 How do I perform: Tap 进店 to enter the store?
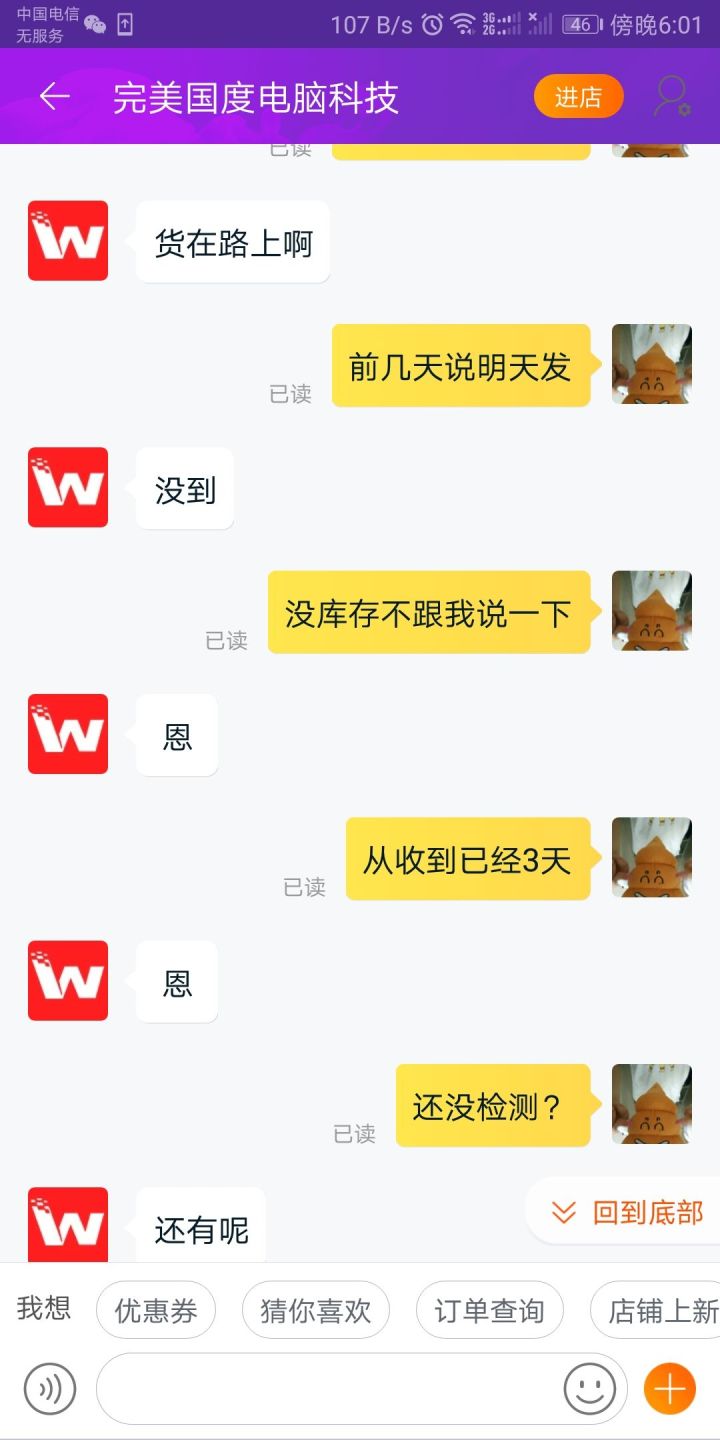pos(578,97)
